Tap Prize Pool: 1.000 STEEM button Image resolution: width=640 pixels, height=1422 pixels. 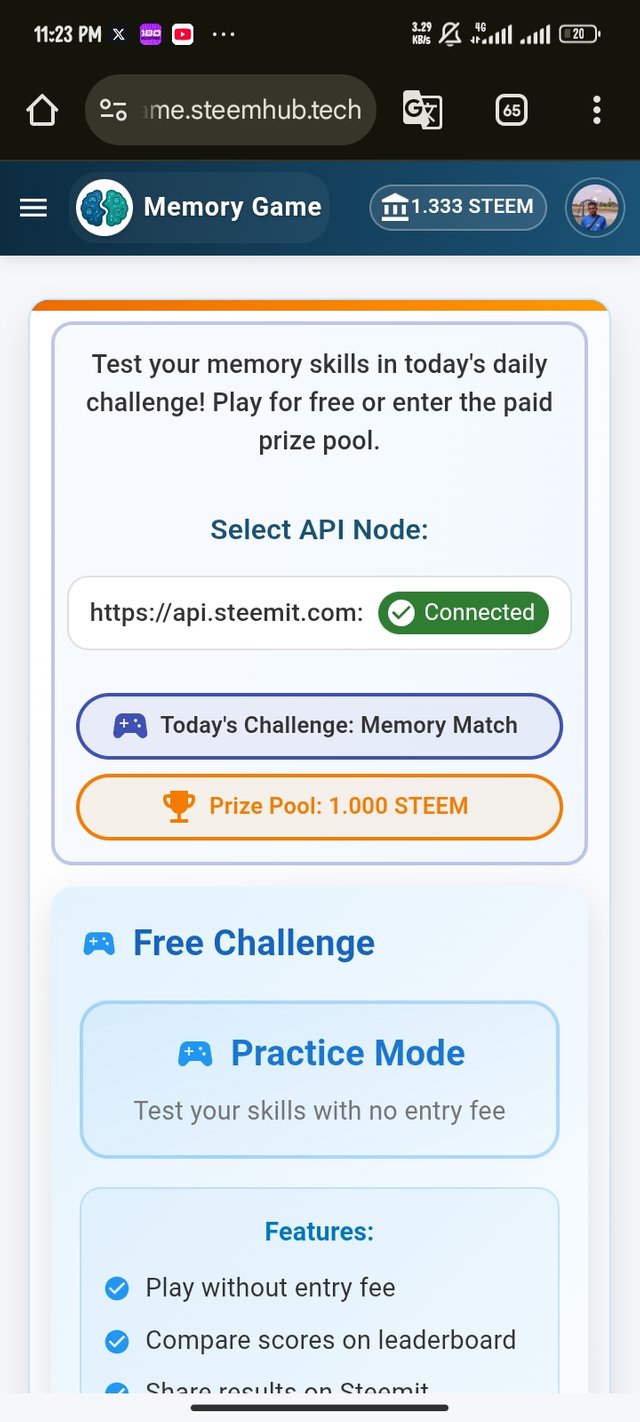tap(319, 806)
